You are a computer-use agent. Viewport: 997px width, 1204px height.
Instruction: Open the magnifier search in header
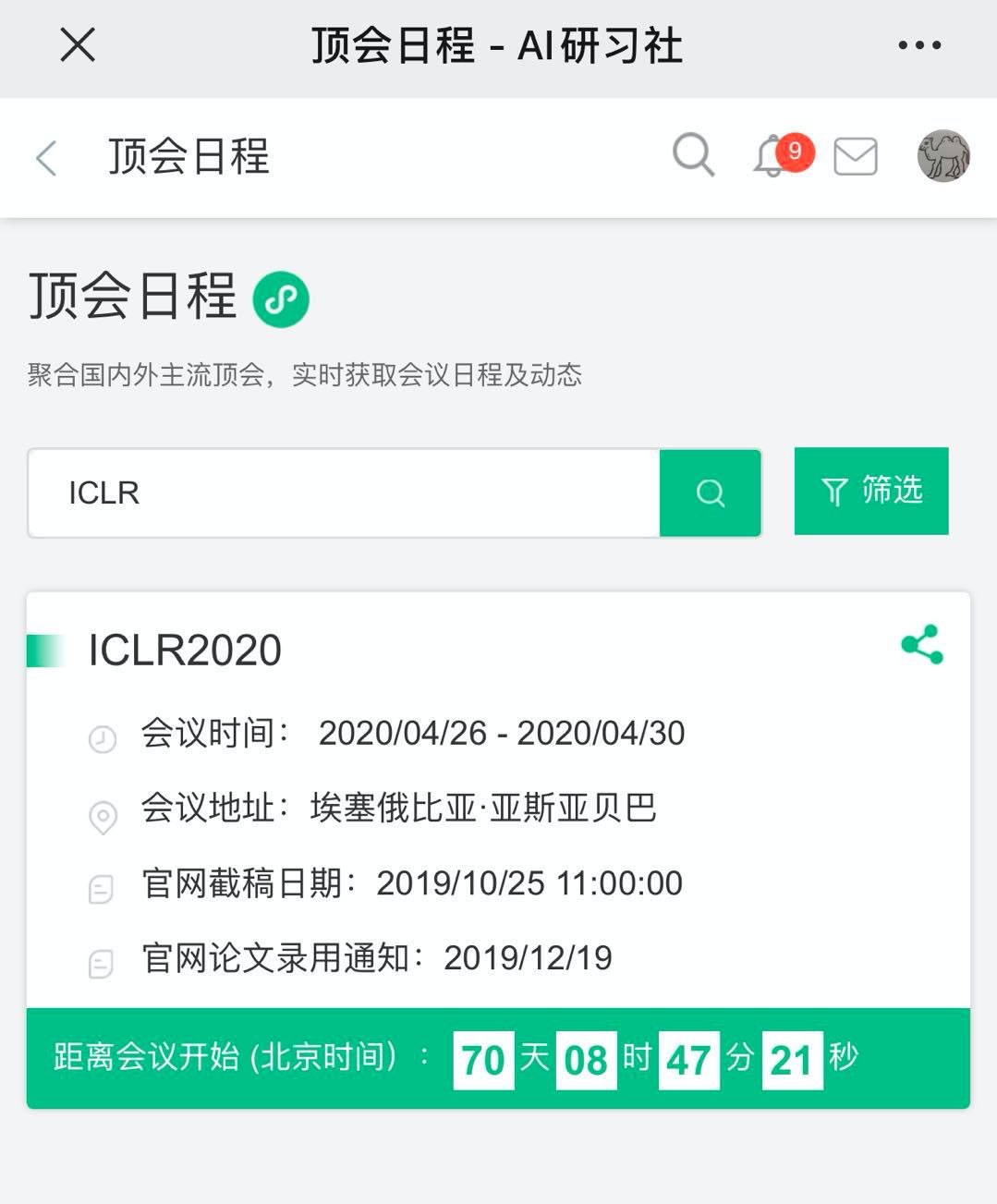pyautogui.click(x=693, y=155)
